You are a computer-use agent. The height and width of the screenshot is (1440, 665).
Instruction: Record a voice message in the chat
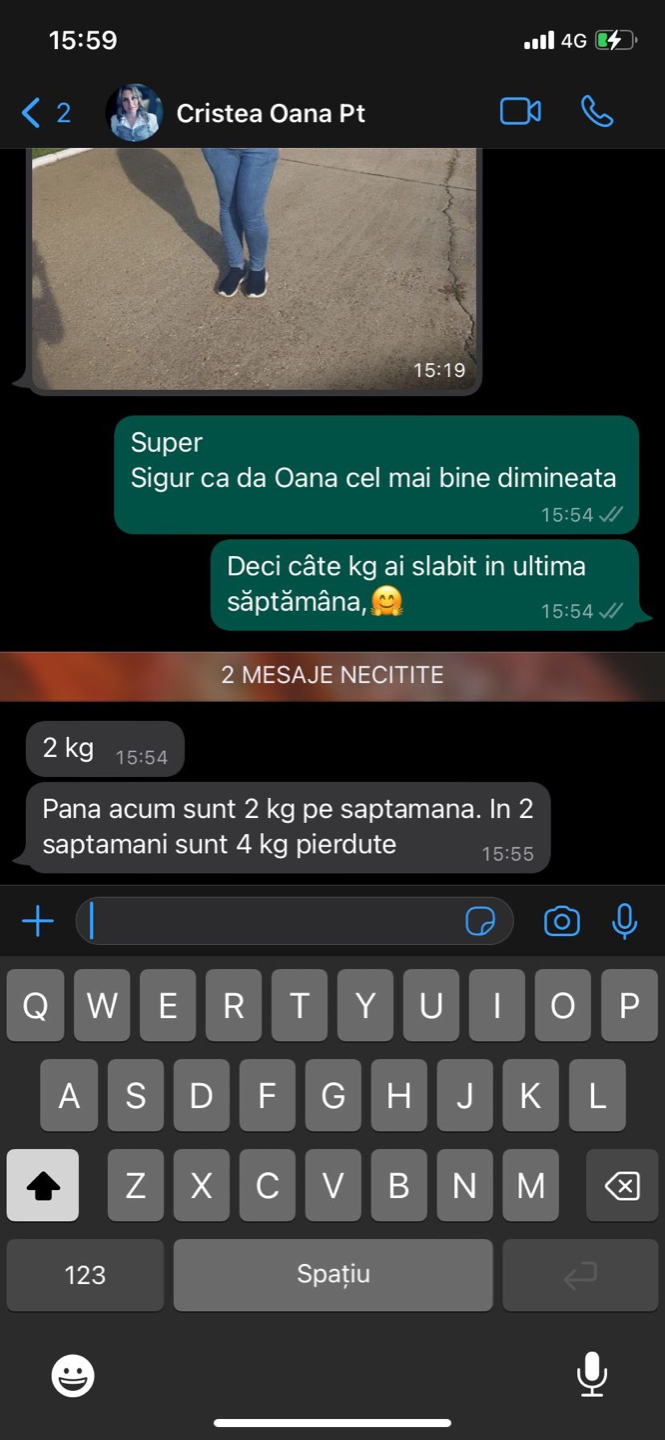[624, 921]
